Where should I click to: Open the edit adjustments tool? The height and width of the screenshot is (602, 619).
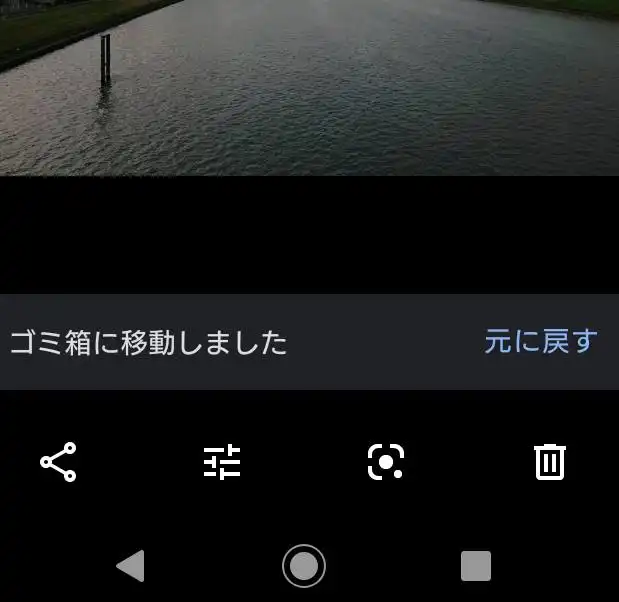(222, 462)
